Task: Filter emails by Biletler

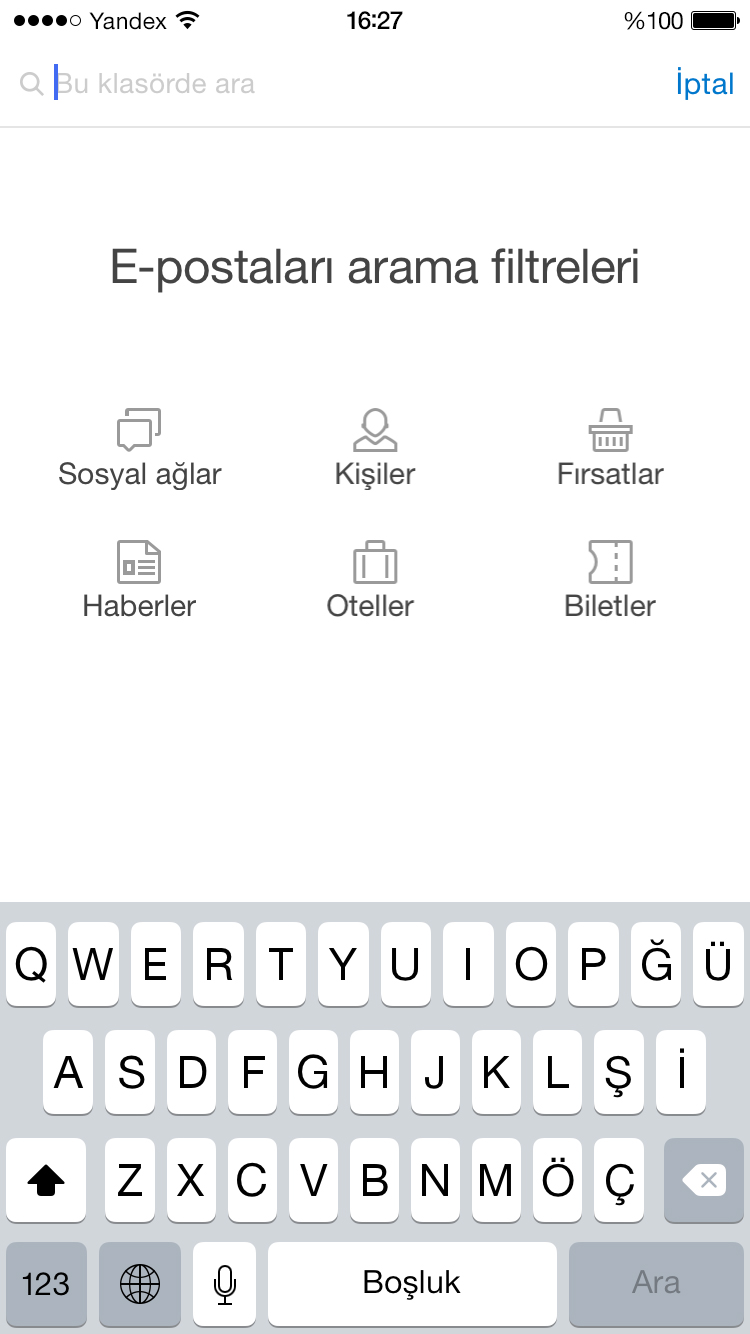Action: pyautogui.click(x=610, y=580)
